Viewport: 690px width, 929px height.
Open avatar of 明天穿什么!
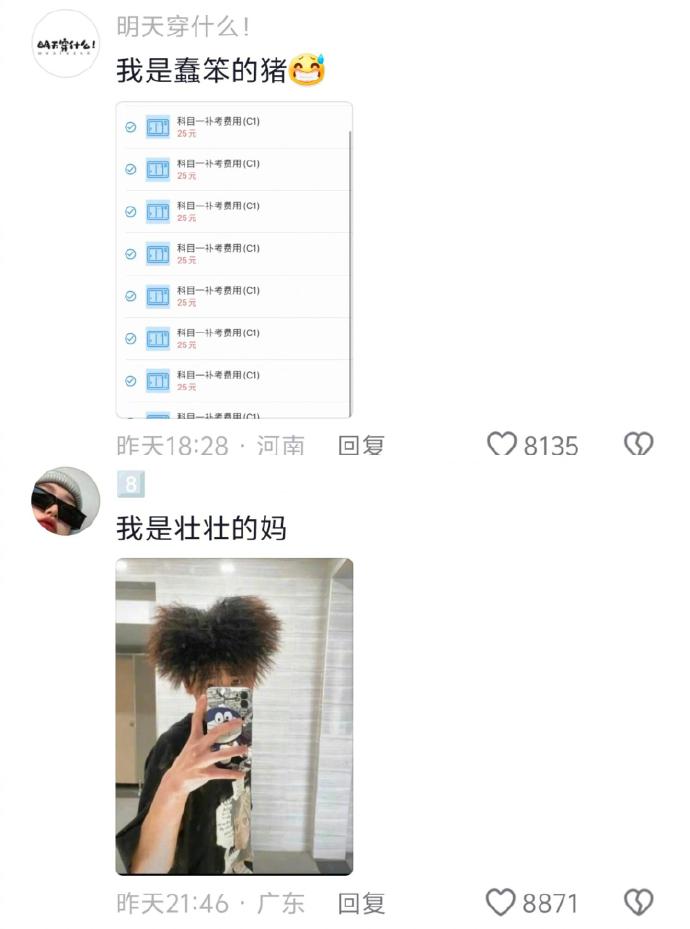pyautogui.click(x=66, y=44)
